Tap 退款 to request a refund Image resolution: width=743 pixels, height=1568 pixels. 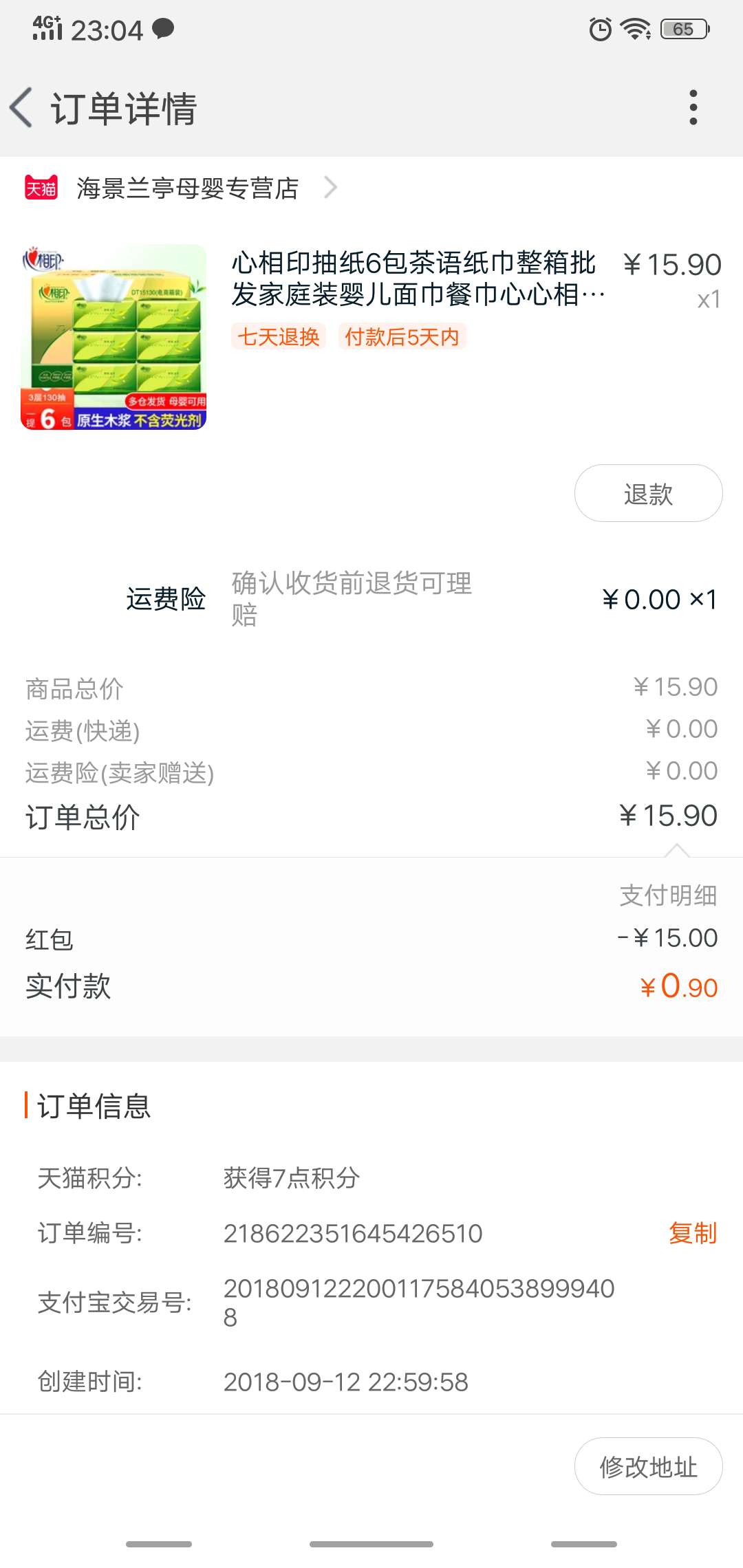647,492
